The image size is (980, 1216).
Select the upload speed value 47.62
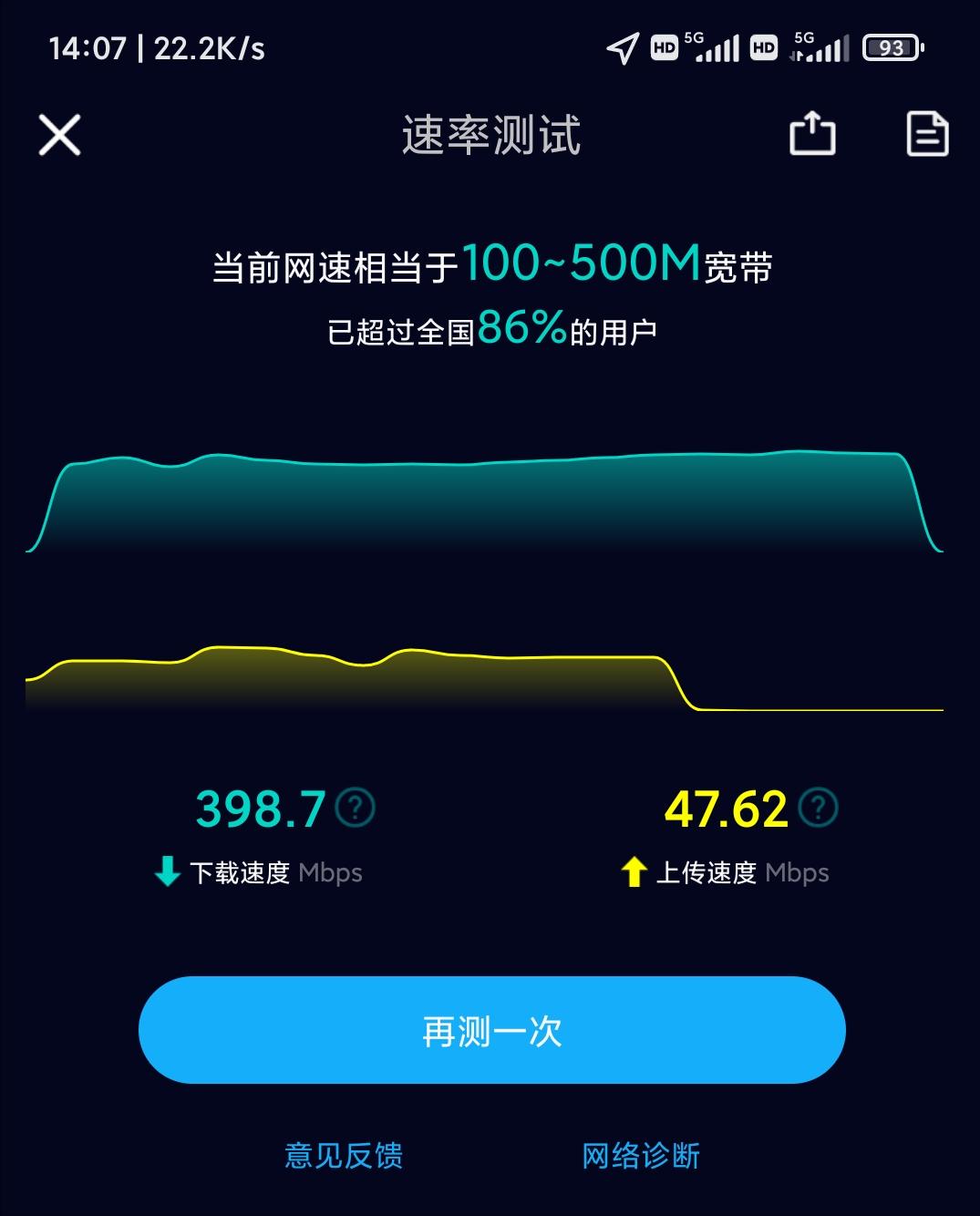coord(727,808)
